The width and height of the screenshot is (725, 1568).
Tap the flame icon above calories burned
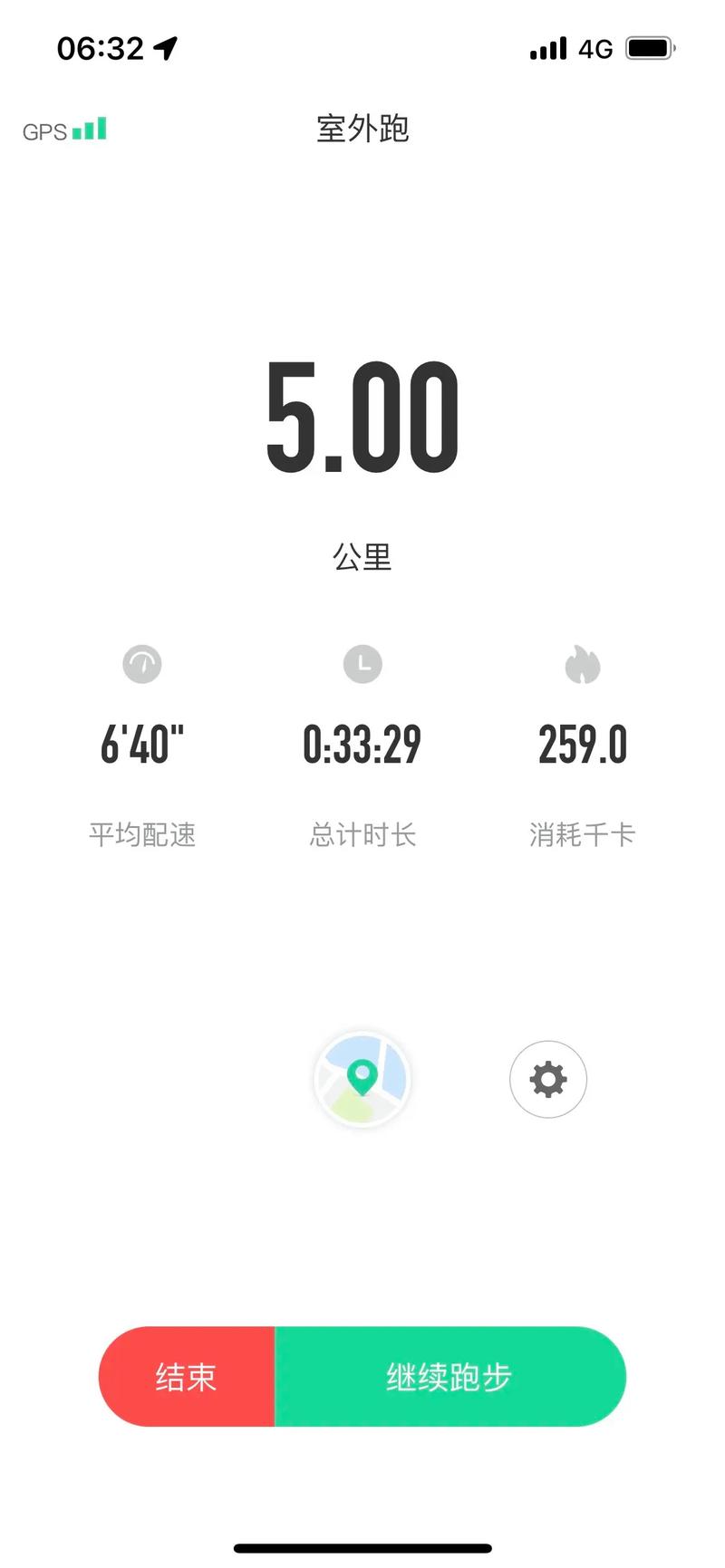pos(584,664)
